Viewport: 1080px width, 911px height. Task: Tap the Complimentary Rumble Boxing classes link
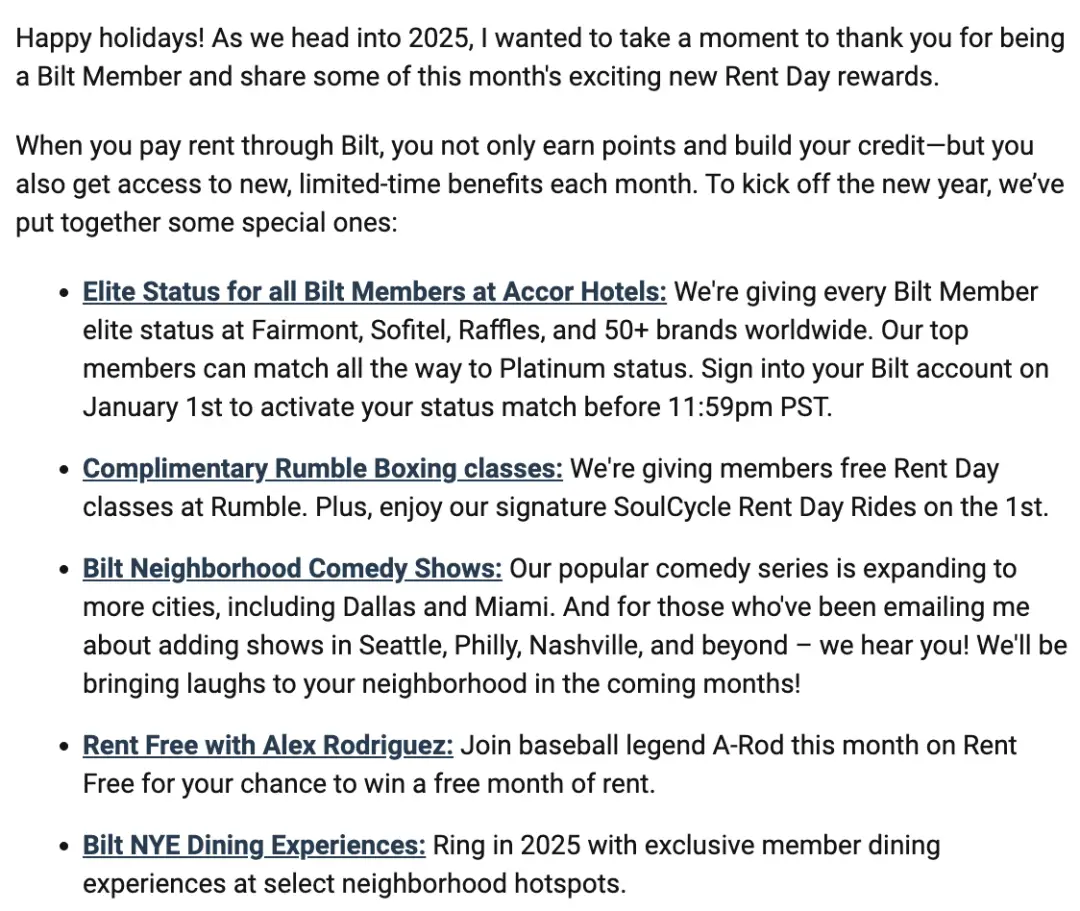point(322,469)
